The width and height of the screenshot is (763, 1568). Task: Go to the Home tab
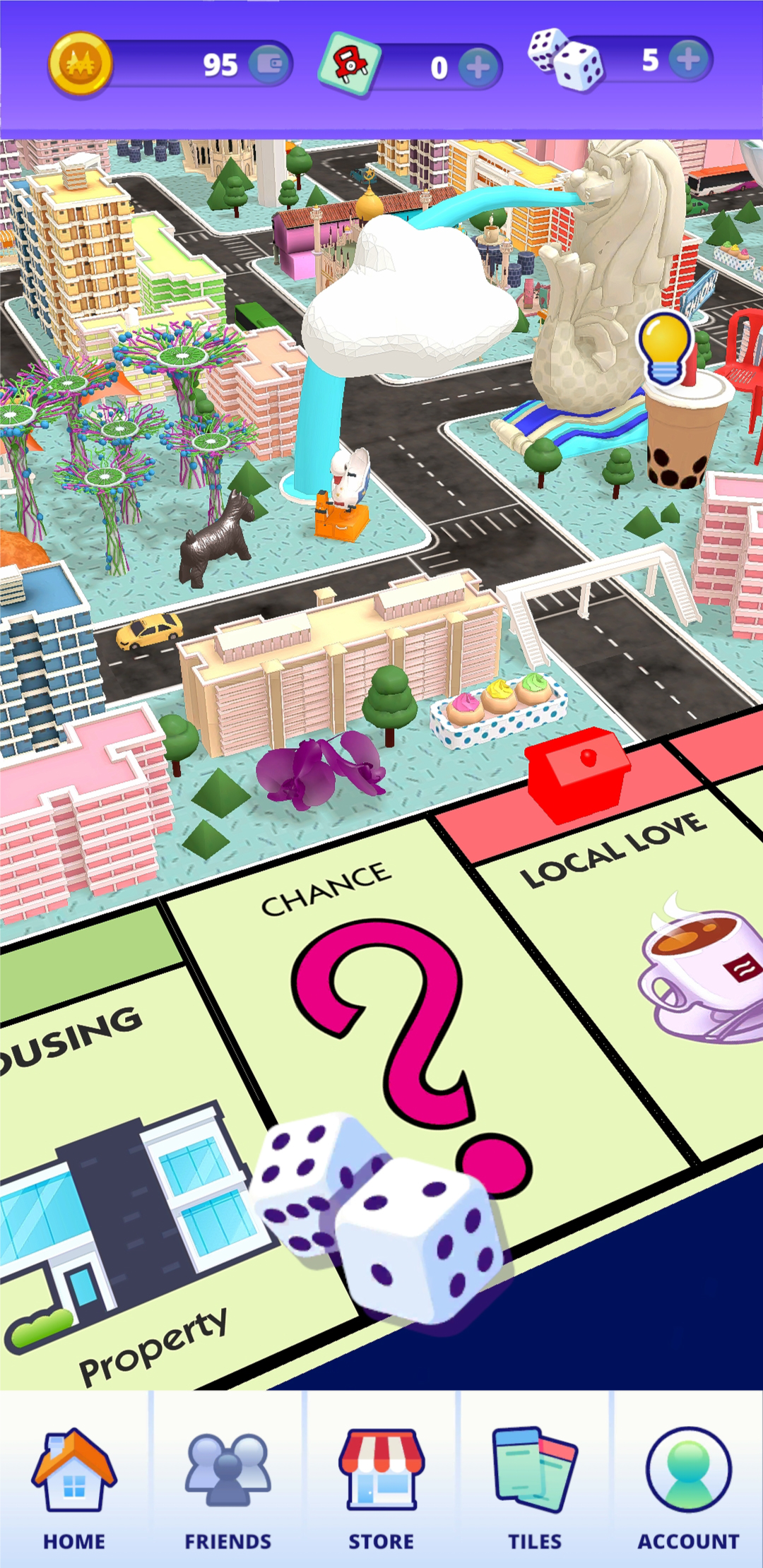(74, 1489)
